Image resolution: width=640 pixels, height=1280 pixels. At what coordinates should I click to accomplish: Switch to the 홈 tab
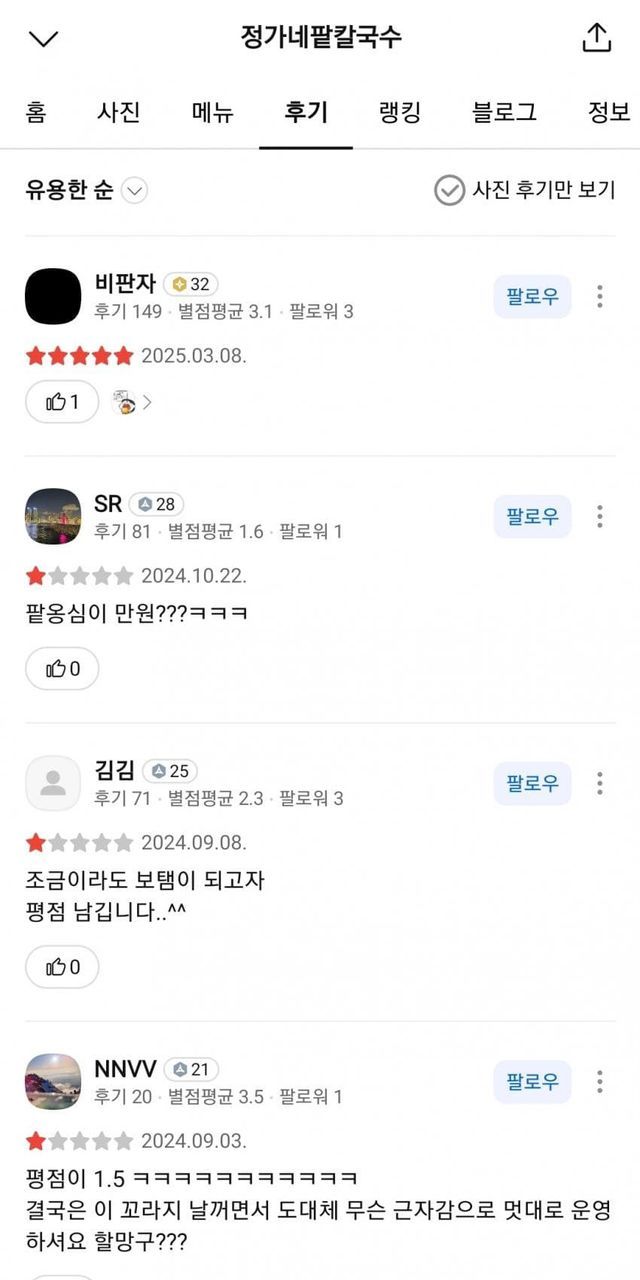point(36,112)
